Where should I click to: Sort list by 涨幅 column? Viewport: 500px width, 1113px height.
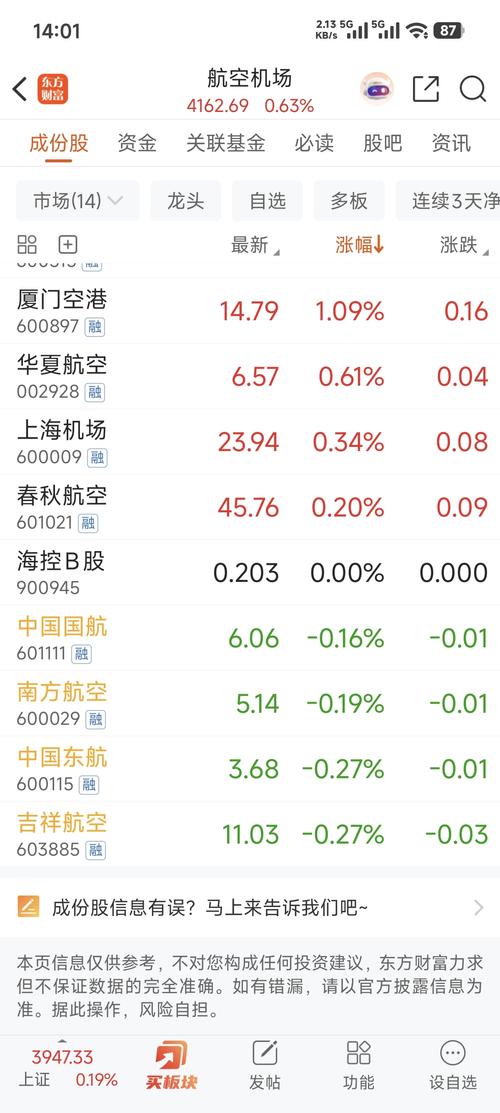(359, 246)
